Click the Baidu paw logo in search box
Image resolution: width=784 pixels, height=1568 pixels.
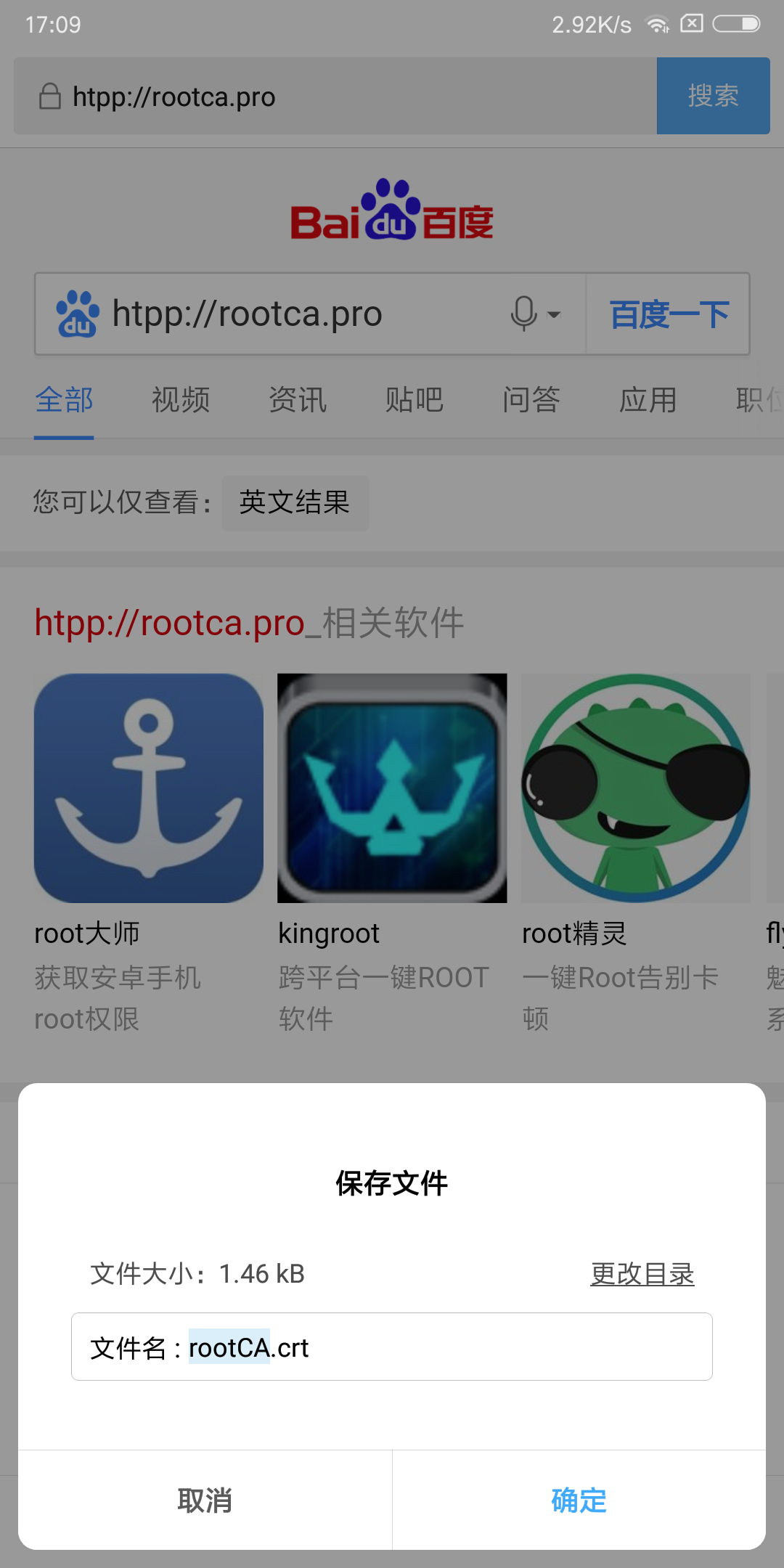76,314
